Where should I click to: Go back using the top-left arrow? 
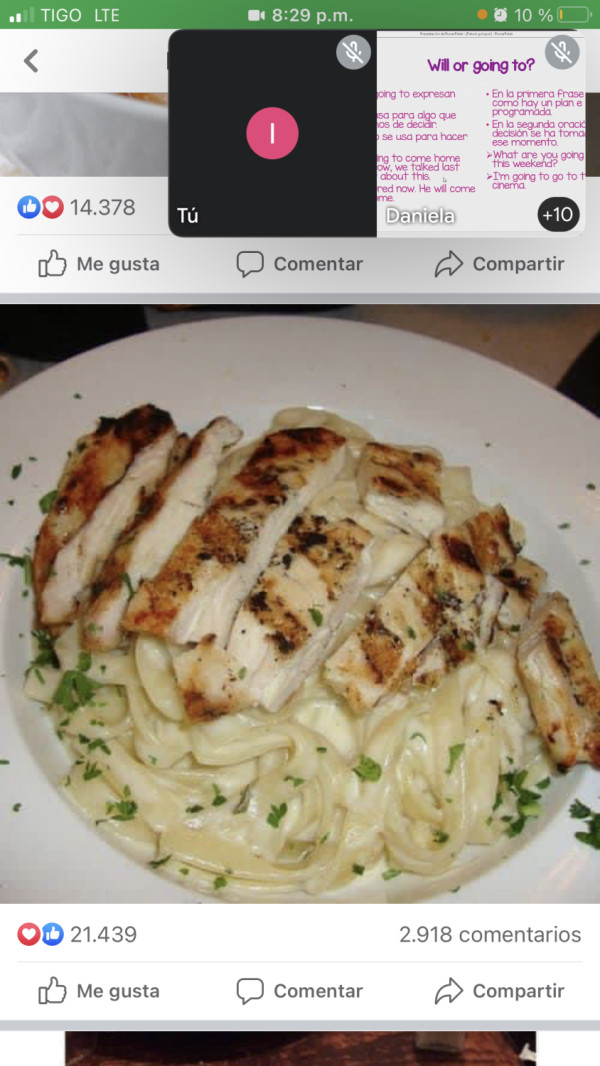tap(31, 61)
